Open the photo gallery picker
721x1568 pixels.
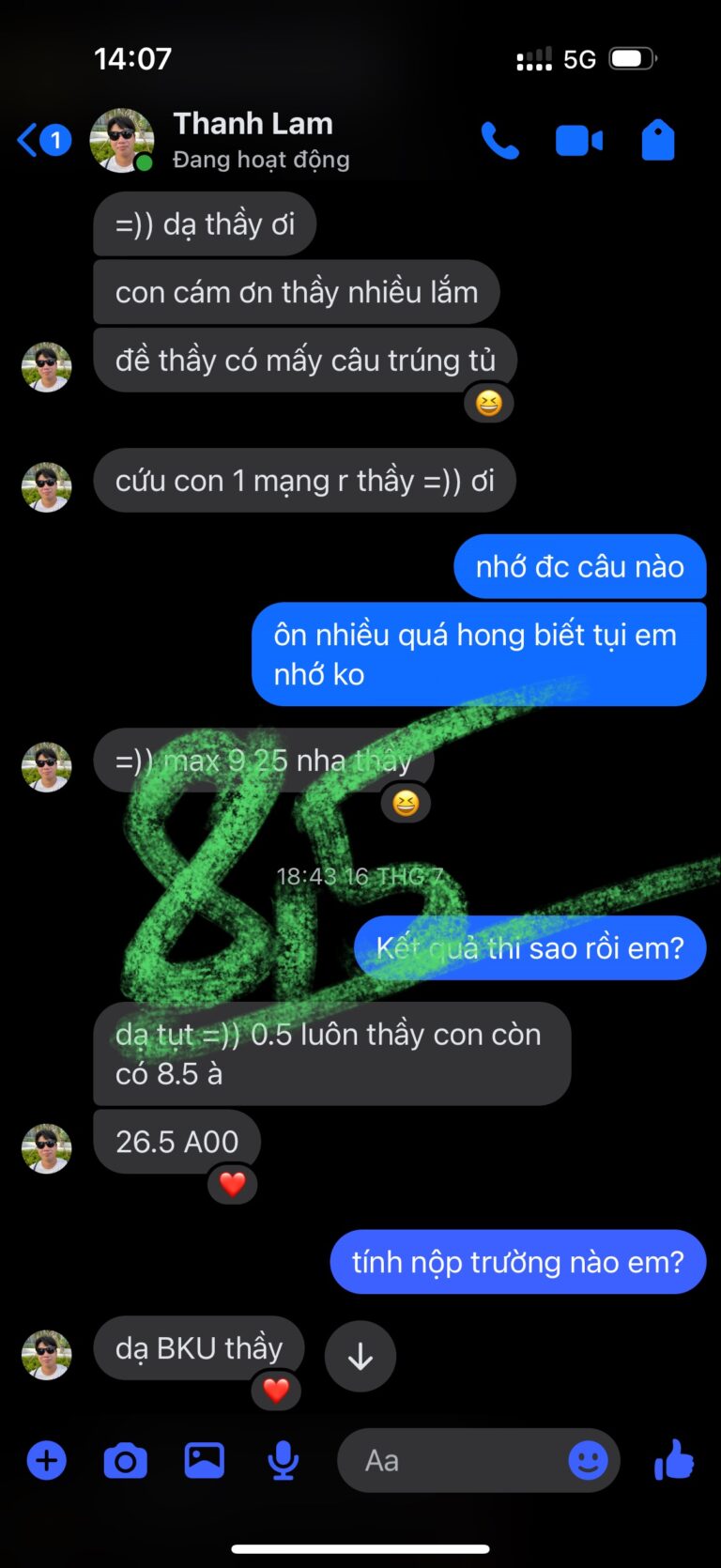tap(204, 1461)
